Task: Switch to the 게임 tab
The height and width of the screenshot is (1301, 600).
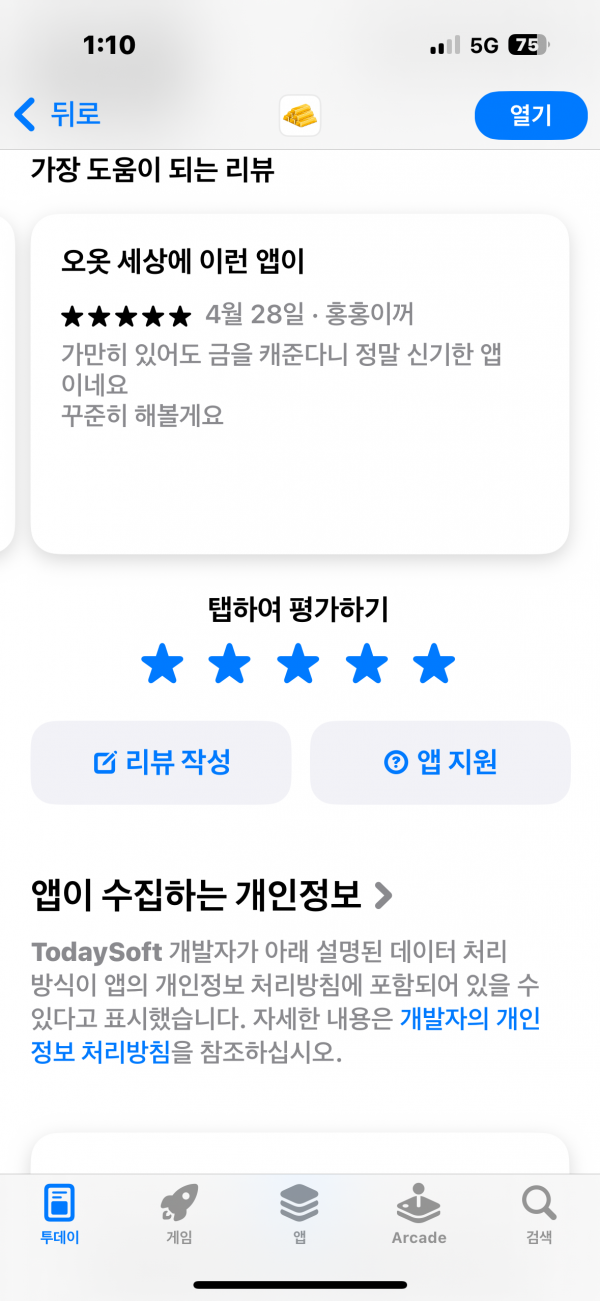Action: click(179, 1214)
